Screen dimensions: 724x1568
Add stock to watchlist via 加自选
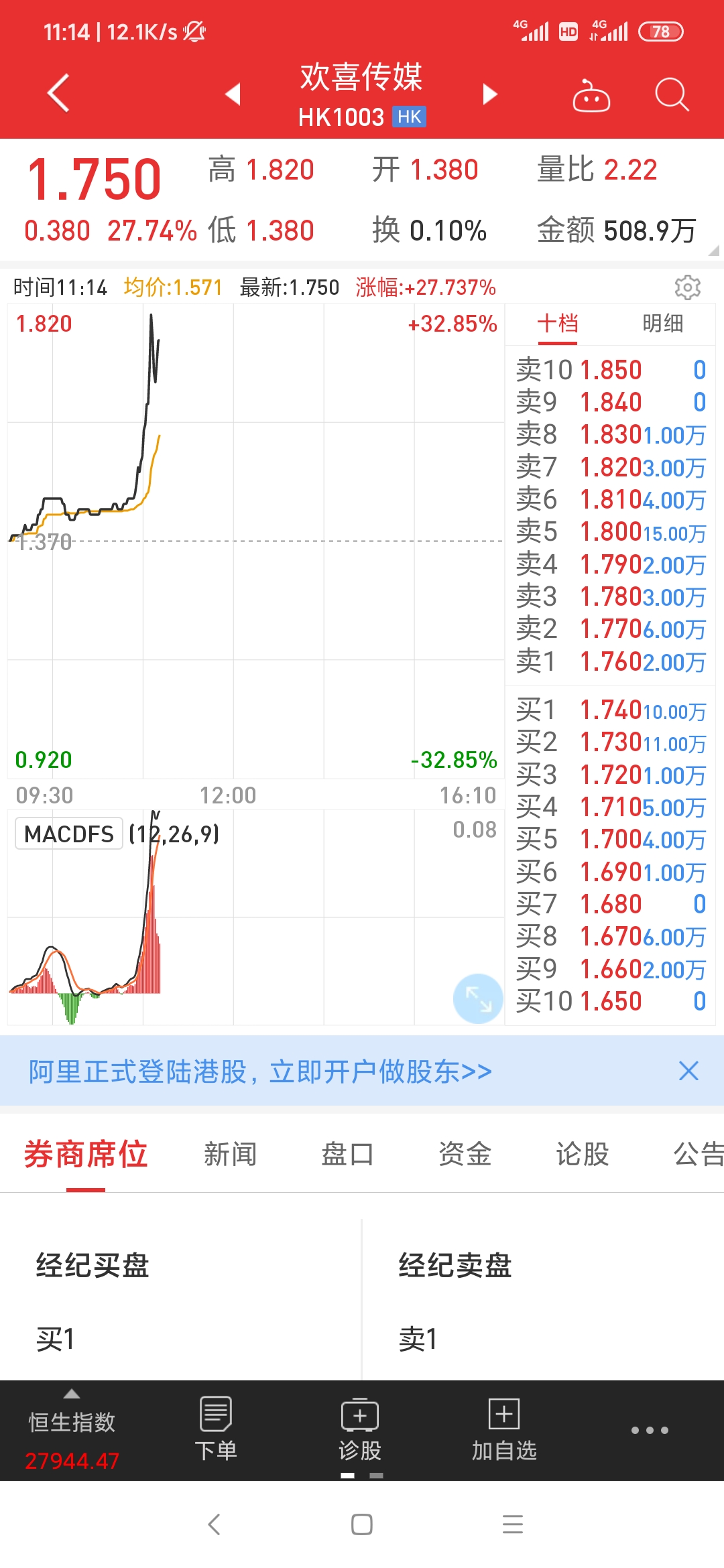point(504,1429)
